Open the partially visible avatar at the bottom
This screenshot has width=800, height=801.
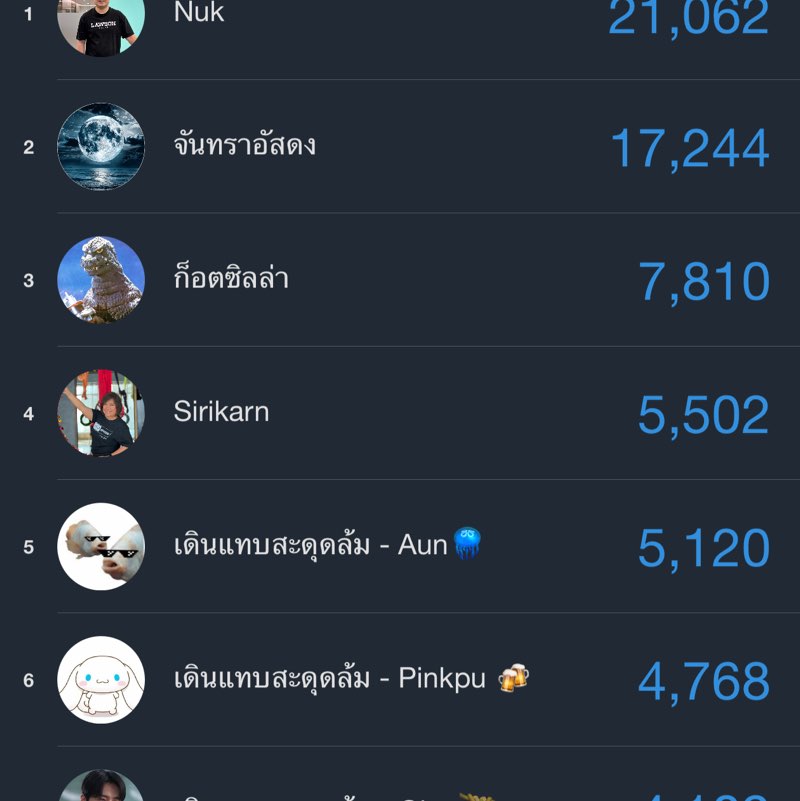click(100, 790)
